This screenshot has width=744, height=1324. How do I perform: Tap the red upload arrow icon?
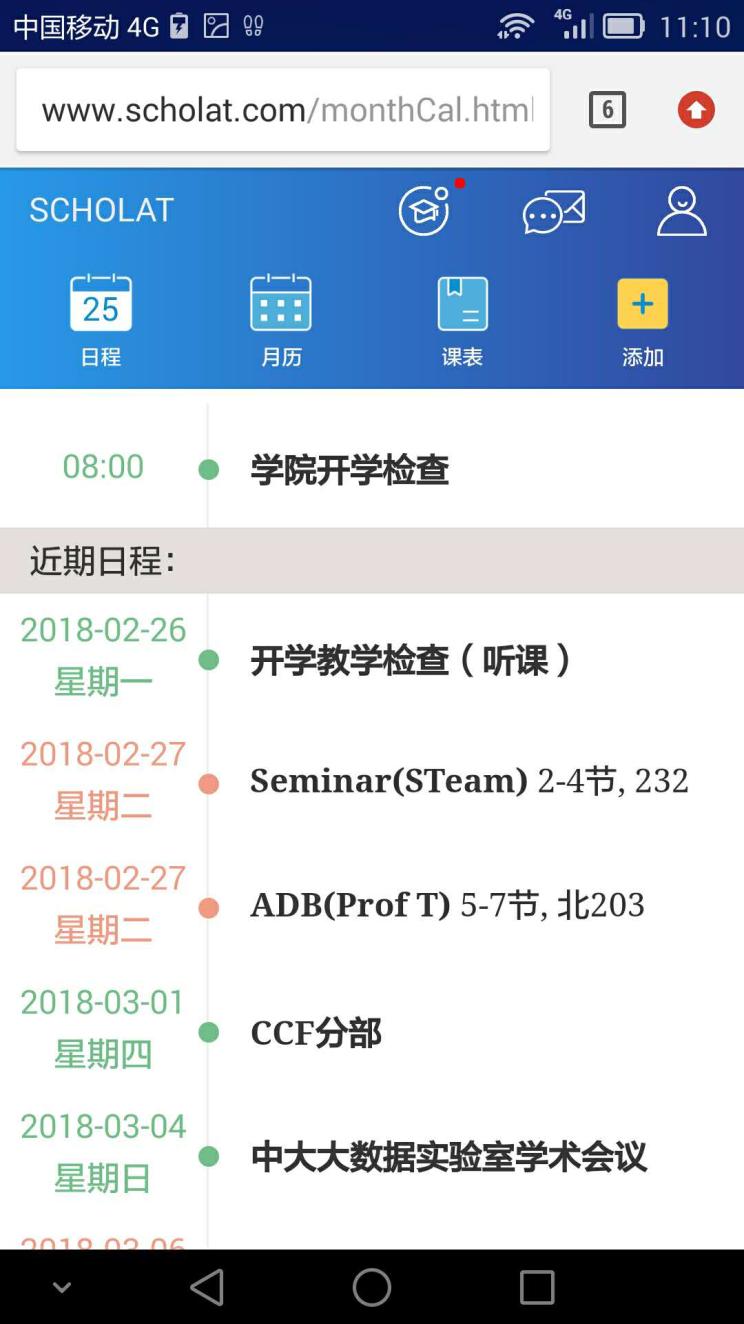(696, 110)
